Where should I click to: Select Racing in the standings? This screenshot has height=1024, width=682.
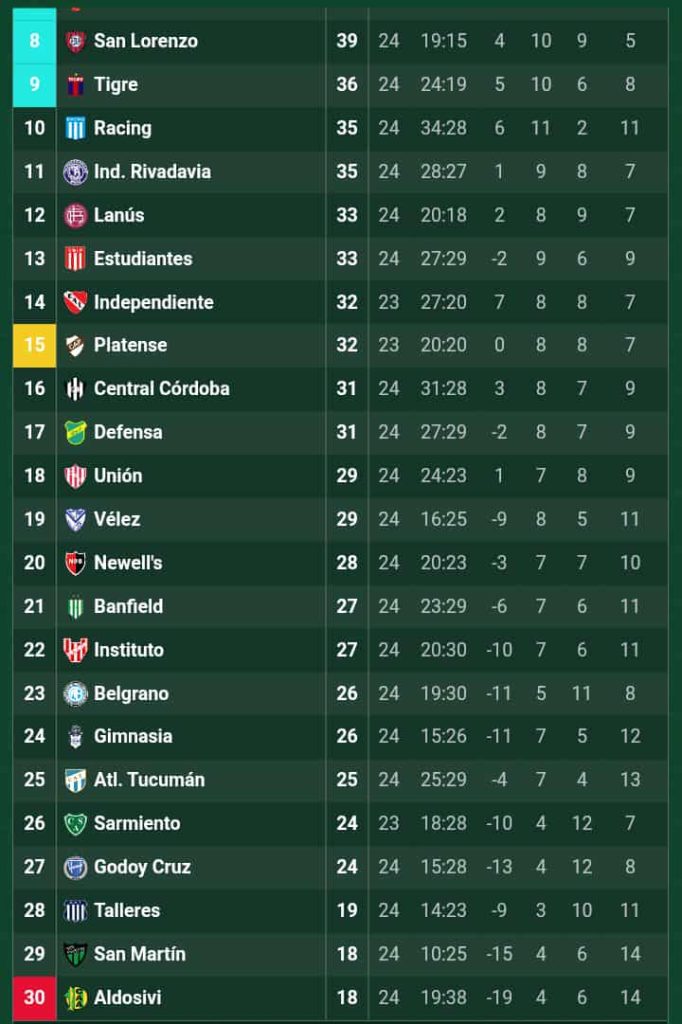point(122,128)
